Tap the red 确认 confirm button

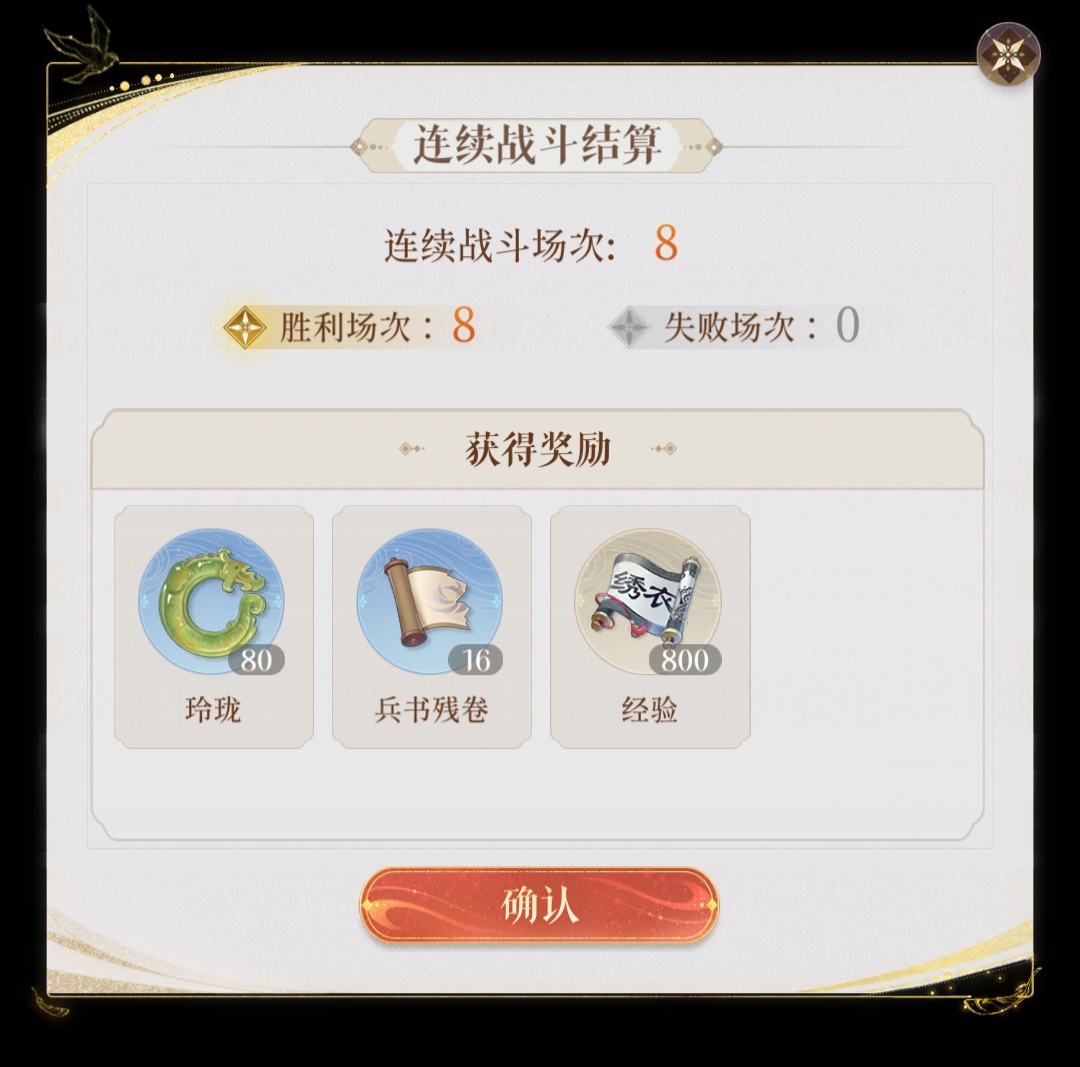pyautogui.click(x=539, y=905)
